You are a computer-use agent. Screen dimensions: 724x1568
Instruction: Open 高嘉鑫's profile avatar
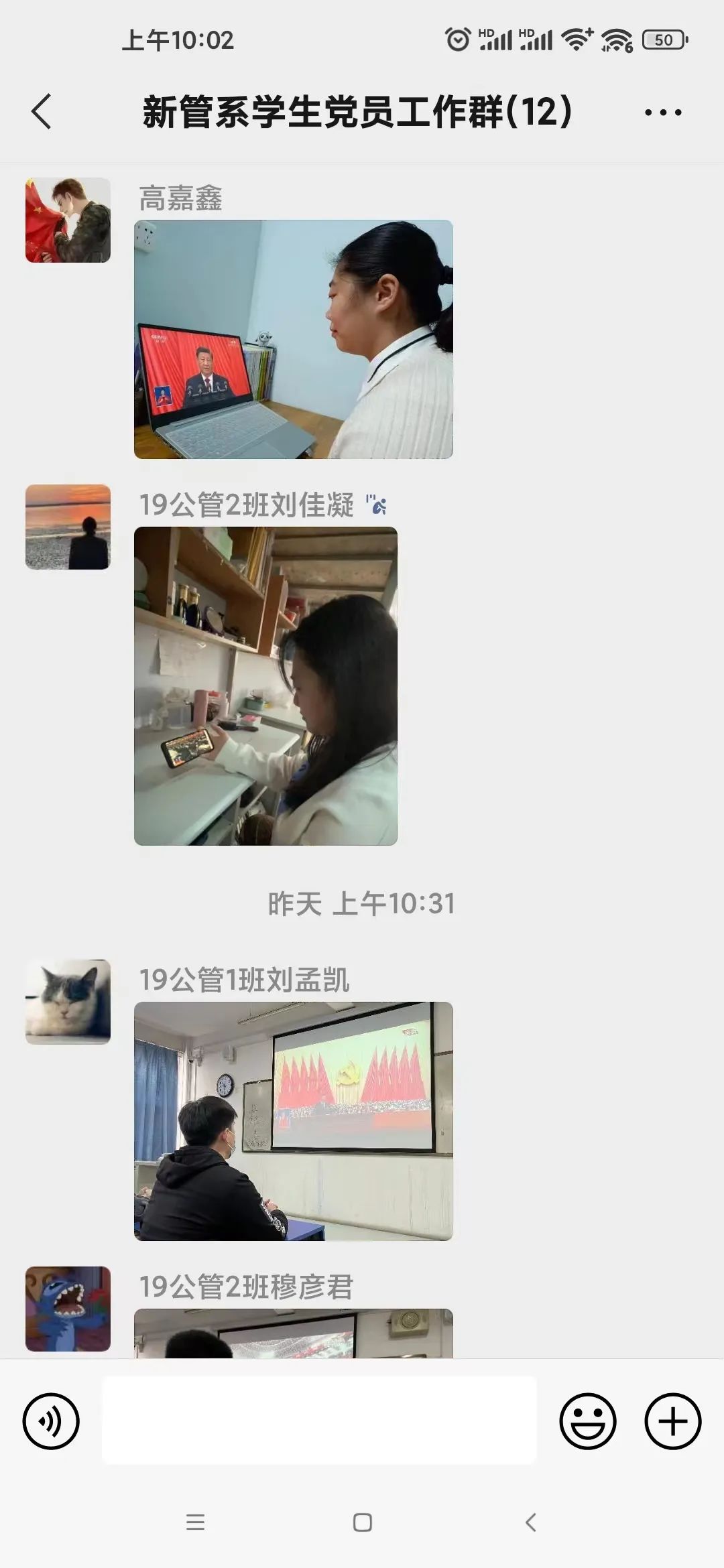click(68, 220)
